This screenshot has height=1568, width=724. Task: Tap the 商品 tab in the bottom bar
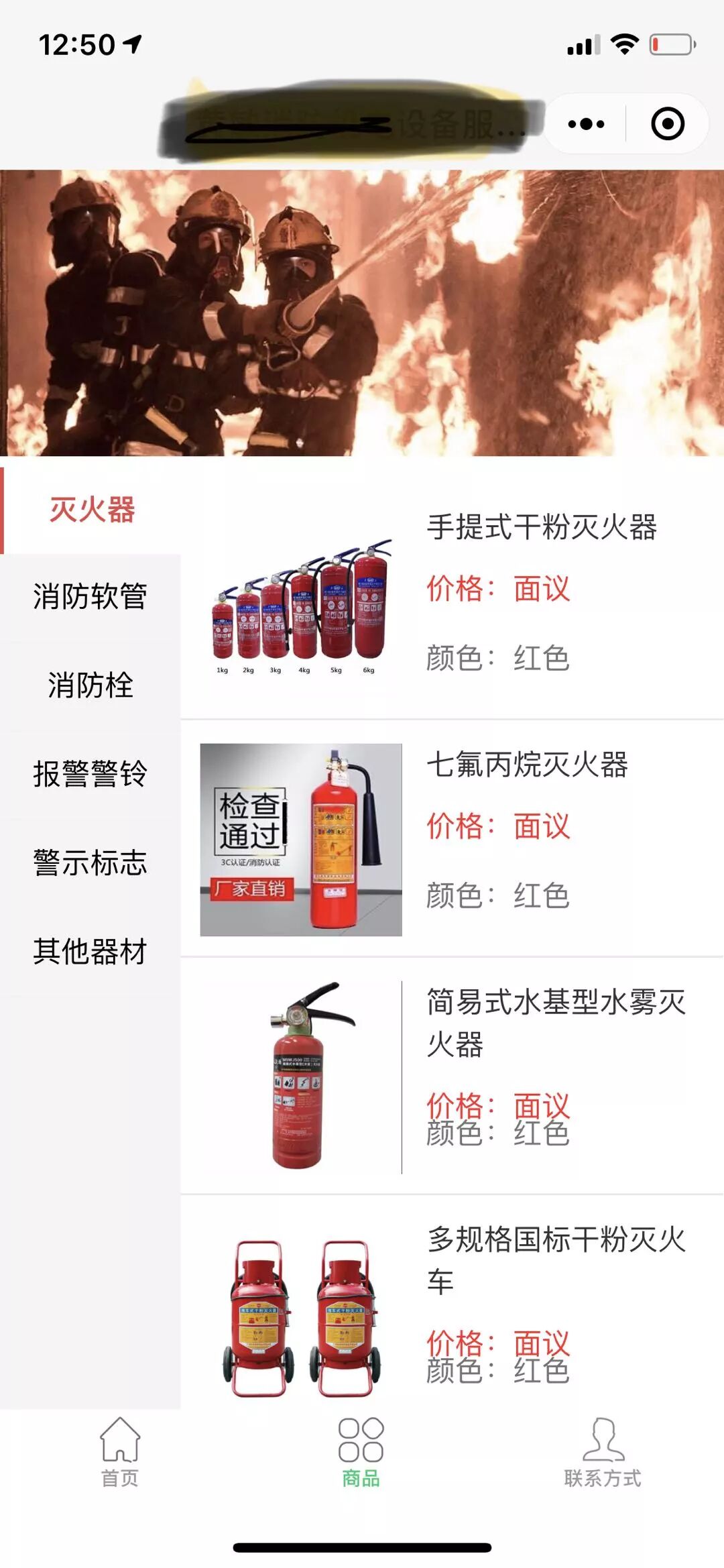coord(361,1451)
